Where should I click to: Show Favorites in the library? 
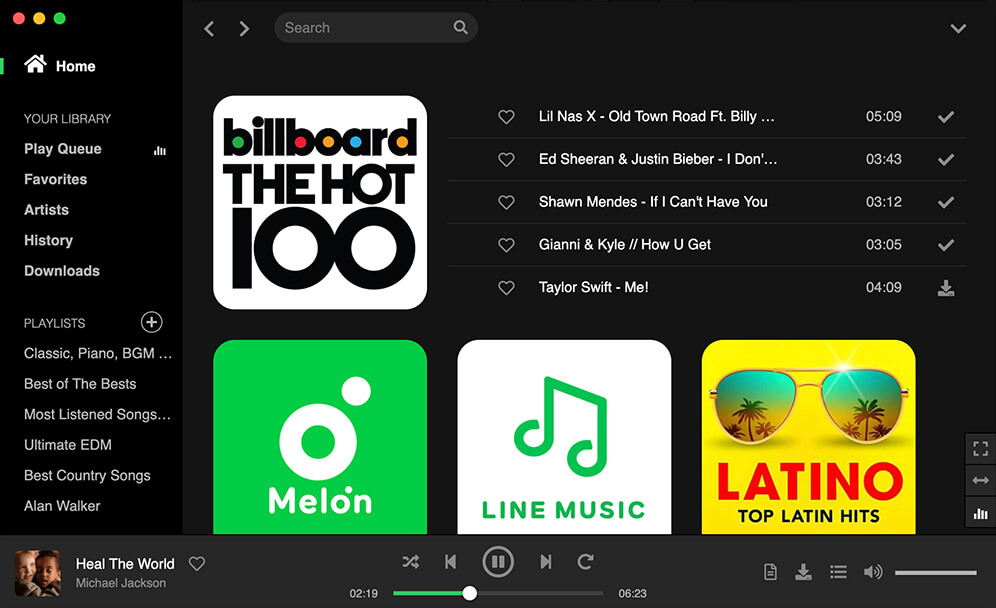click(56, 179)
